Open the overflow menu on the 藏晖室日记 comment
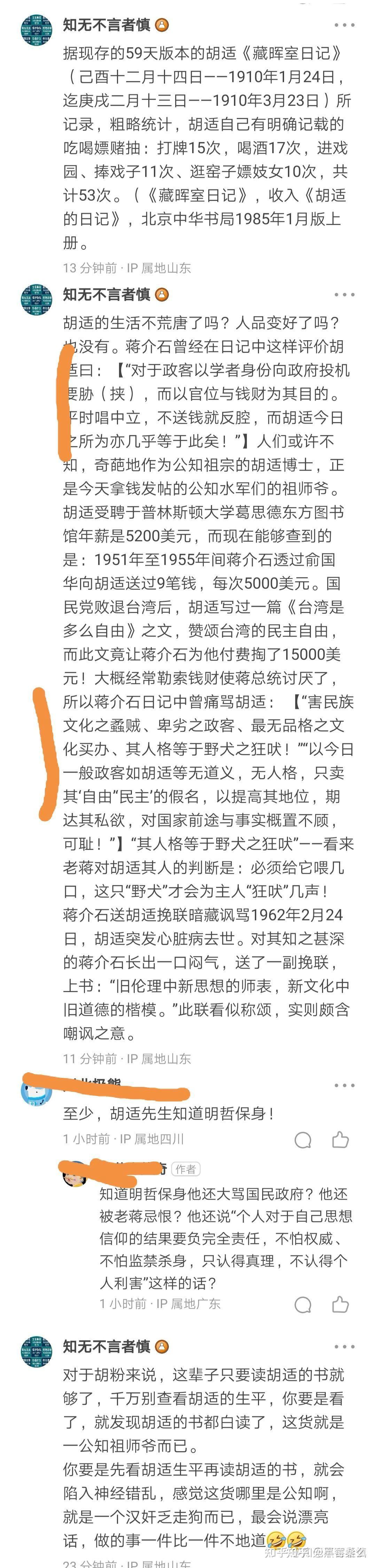 [x=344, y=25]
